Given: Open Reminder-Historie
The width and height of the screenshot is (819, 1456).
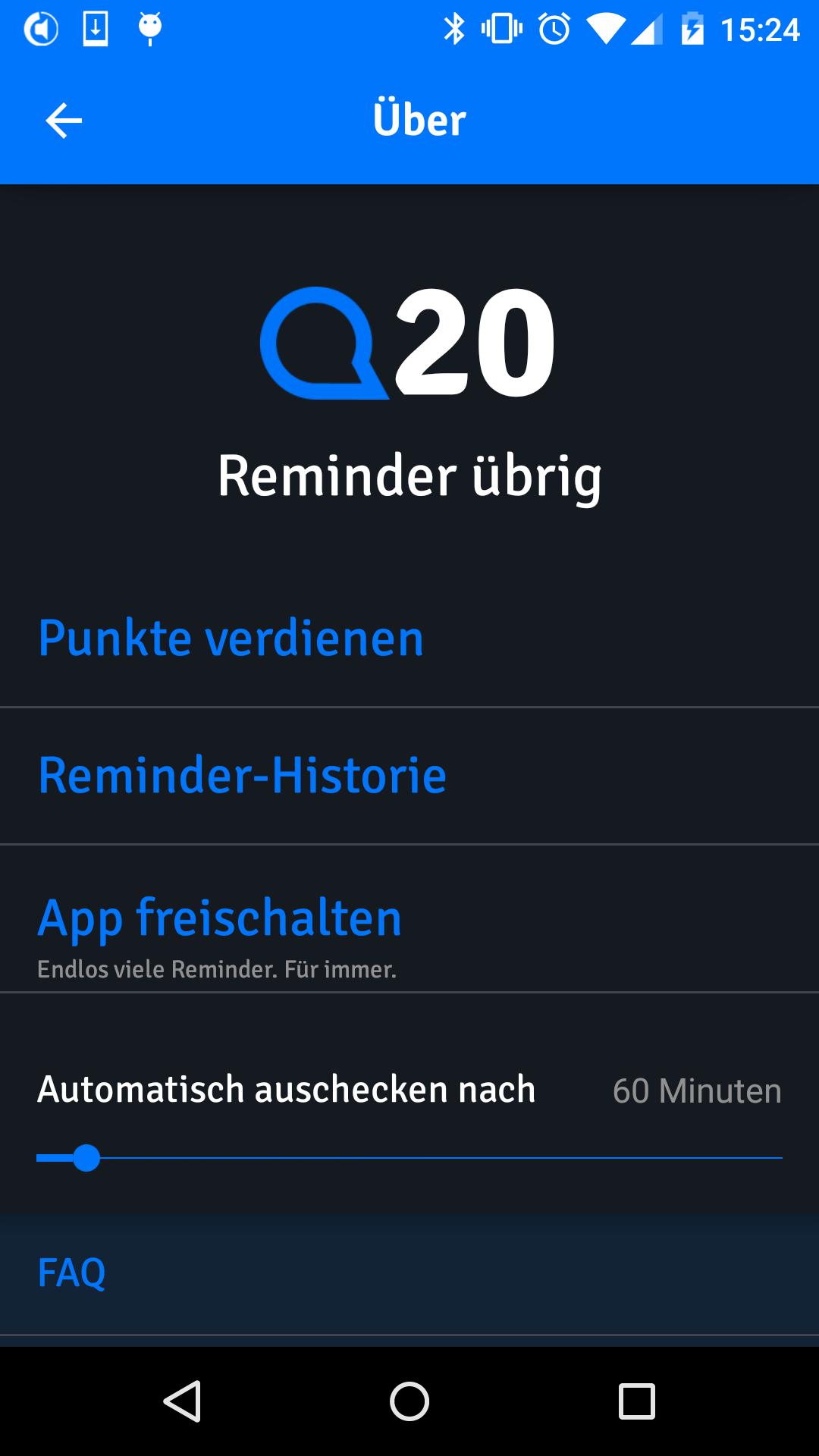Looking at the screenshot, I should (243, 775).
